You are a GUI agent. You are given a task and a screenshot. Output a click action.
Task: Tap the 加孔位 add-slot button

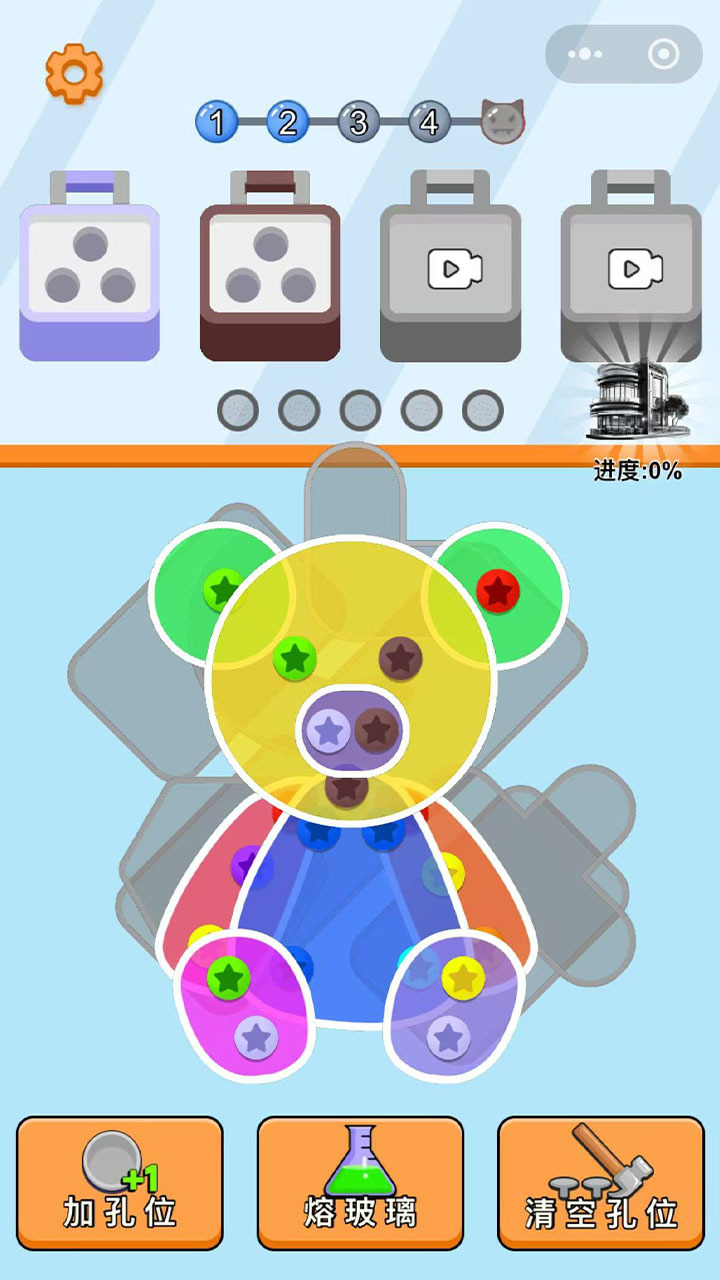[x=120, y=1183]
